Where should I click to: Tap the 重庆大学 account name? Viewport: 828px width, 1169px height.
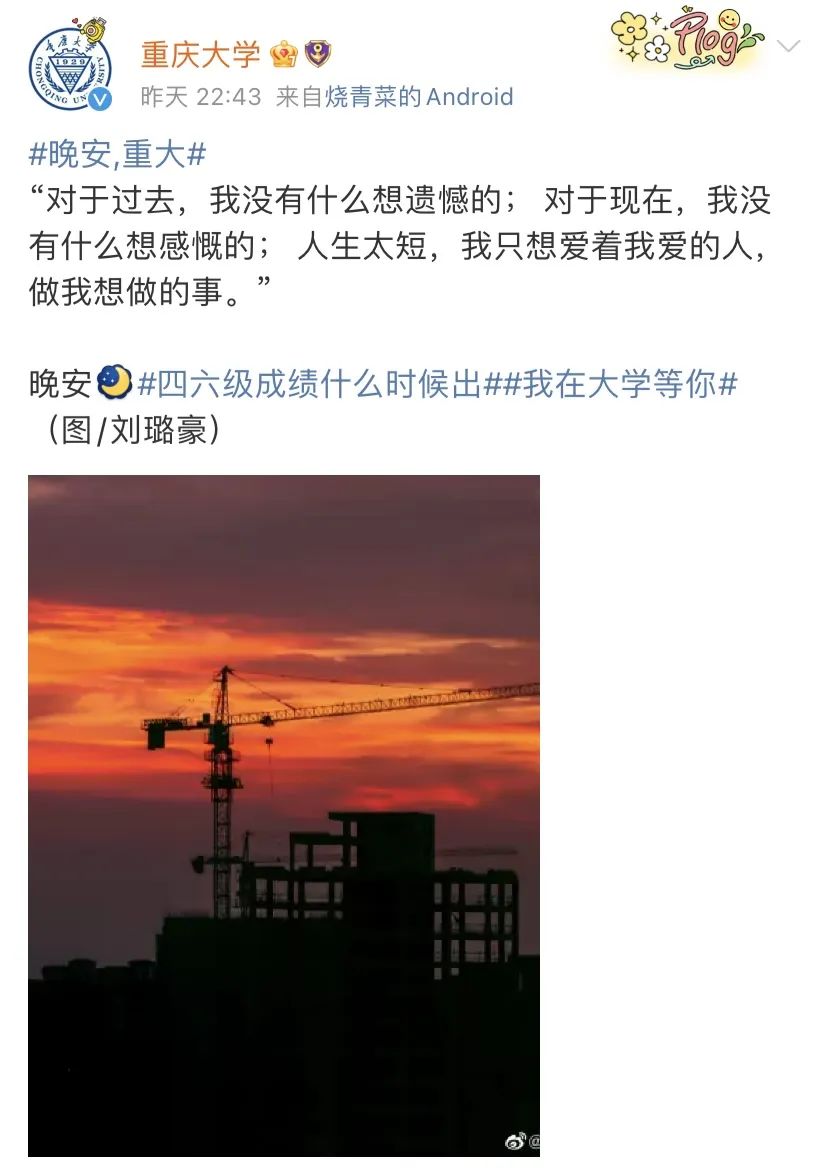point(200,53)
